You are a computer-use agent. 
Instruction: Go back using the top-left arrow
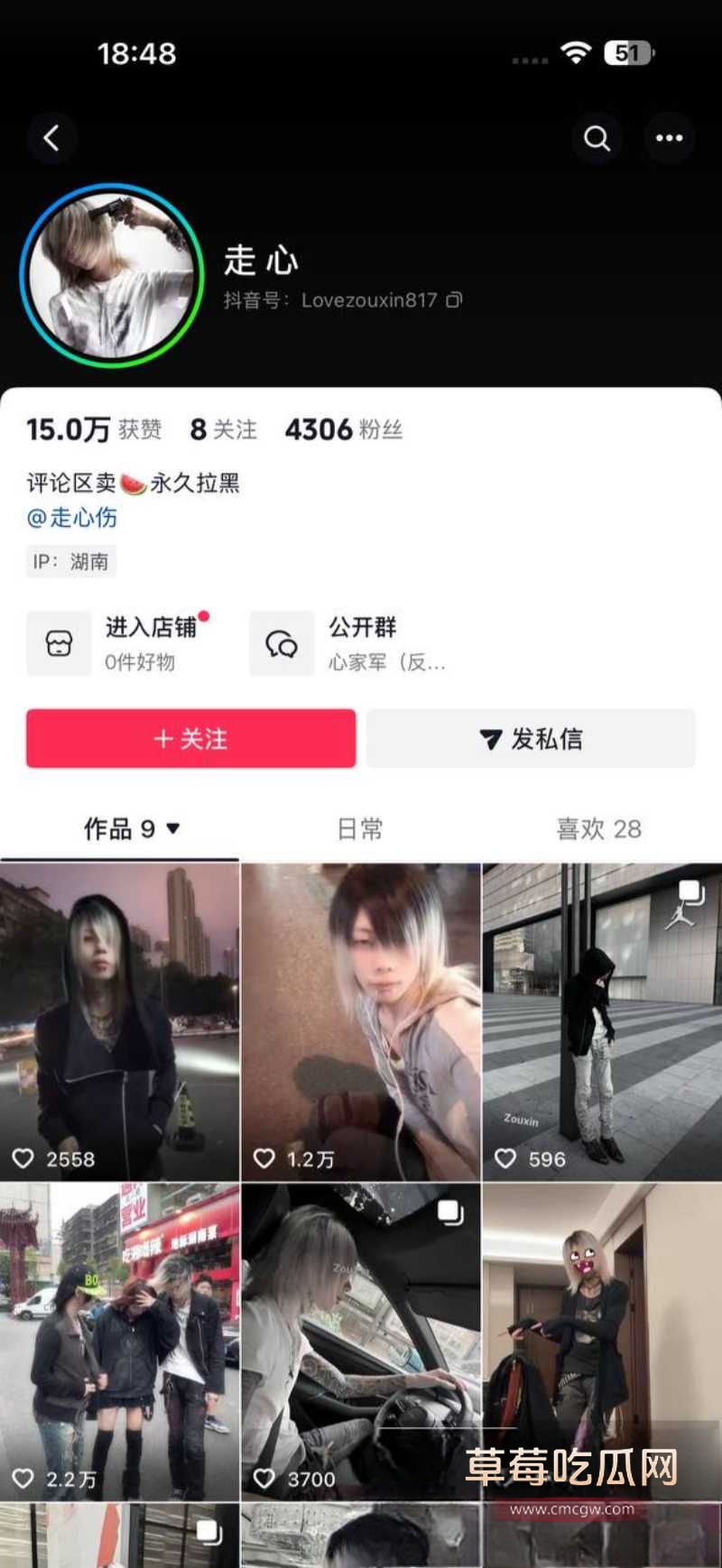(51, 138)
